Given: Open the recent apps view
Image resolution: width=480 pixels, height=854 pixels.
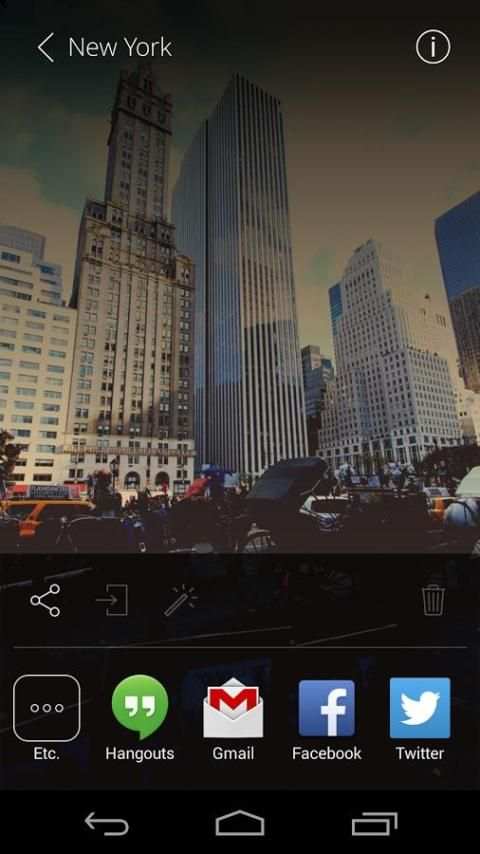Looking at the screenshot, I should tap(374, 824).
